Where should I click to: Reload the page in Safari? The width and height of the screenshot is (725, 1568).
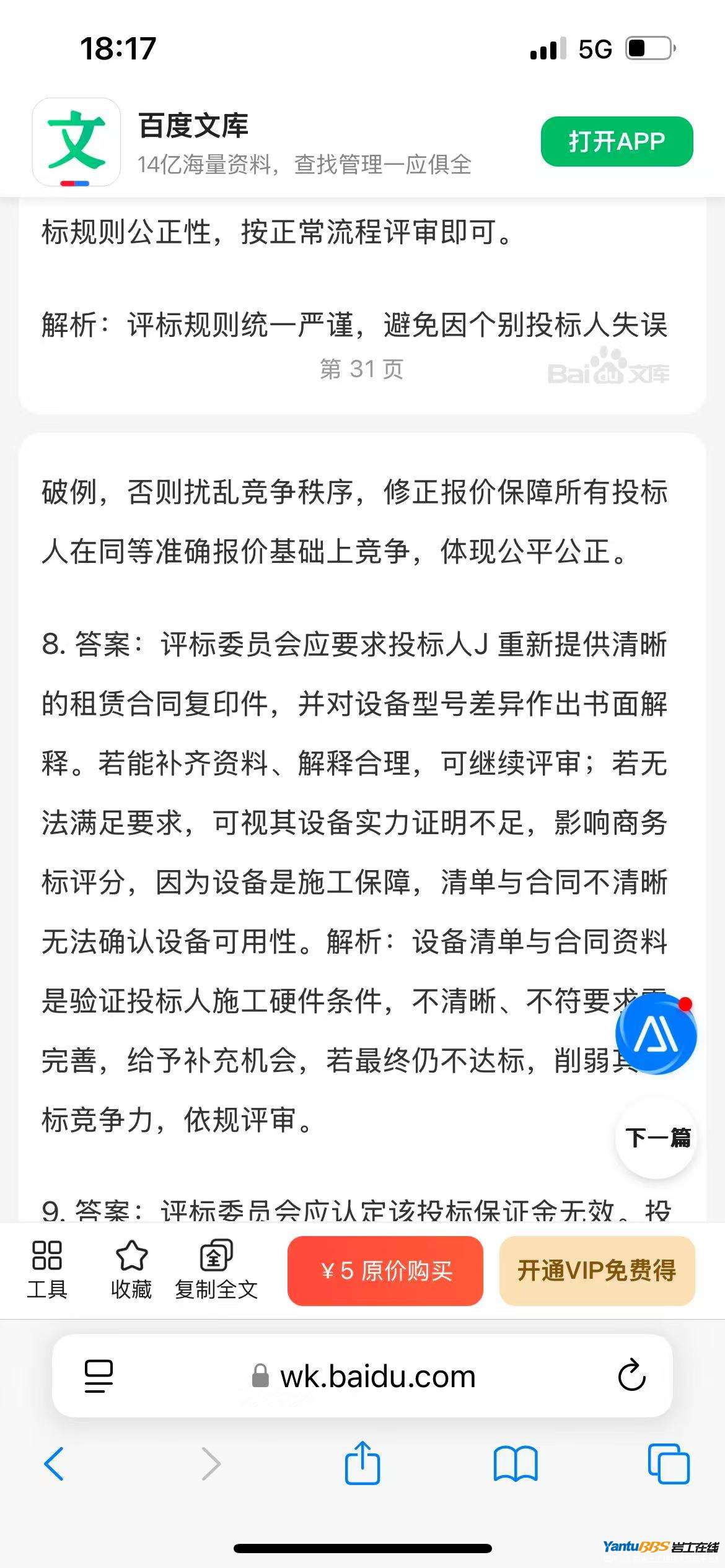631,1375
